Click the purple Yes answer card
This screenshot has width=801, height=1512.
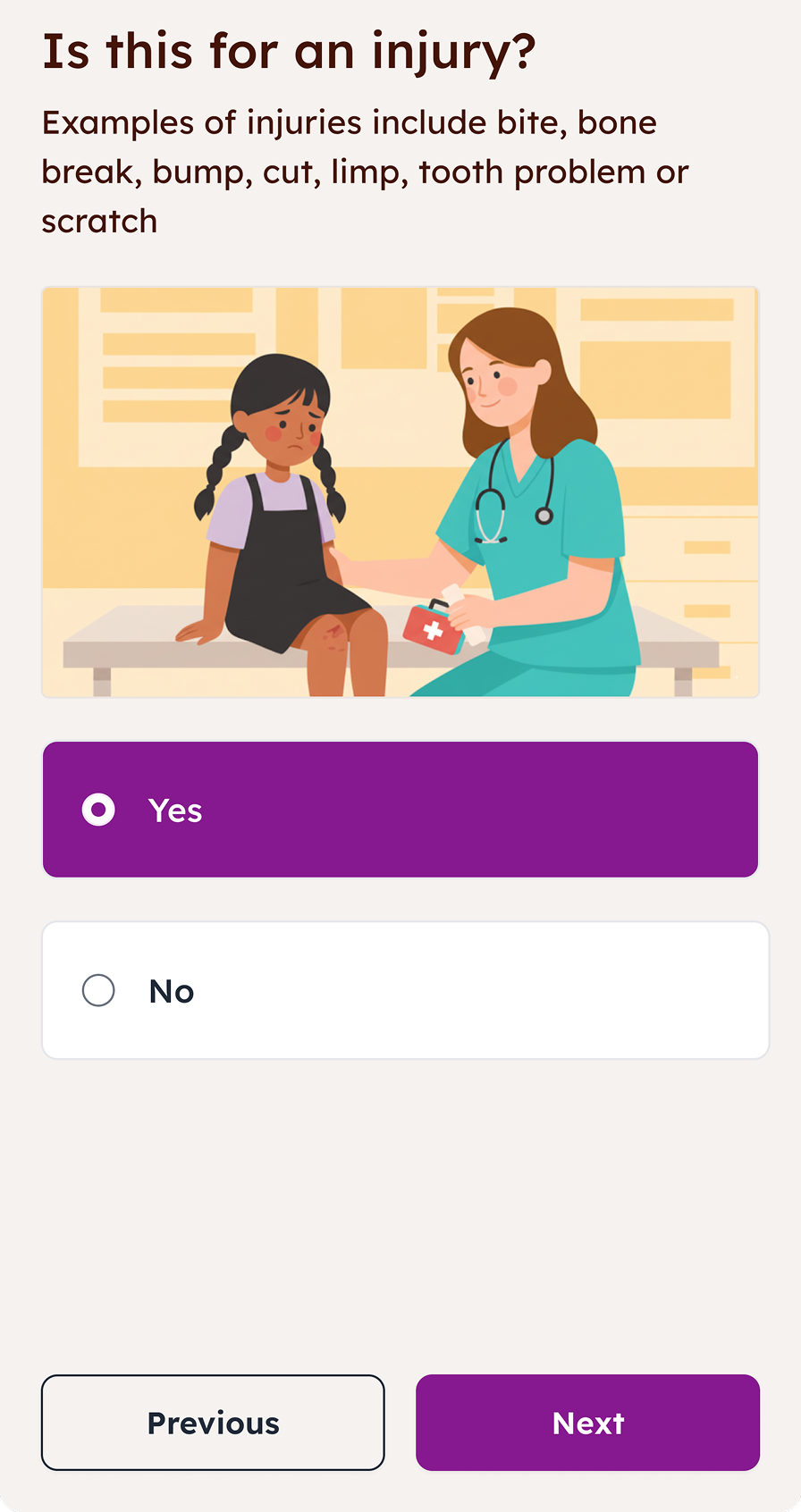400,810
